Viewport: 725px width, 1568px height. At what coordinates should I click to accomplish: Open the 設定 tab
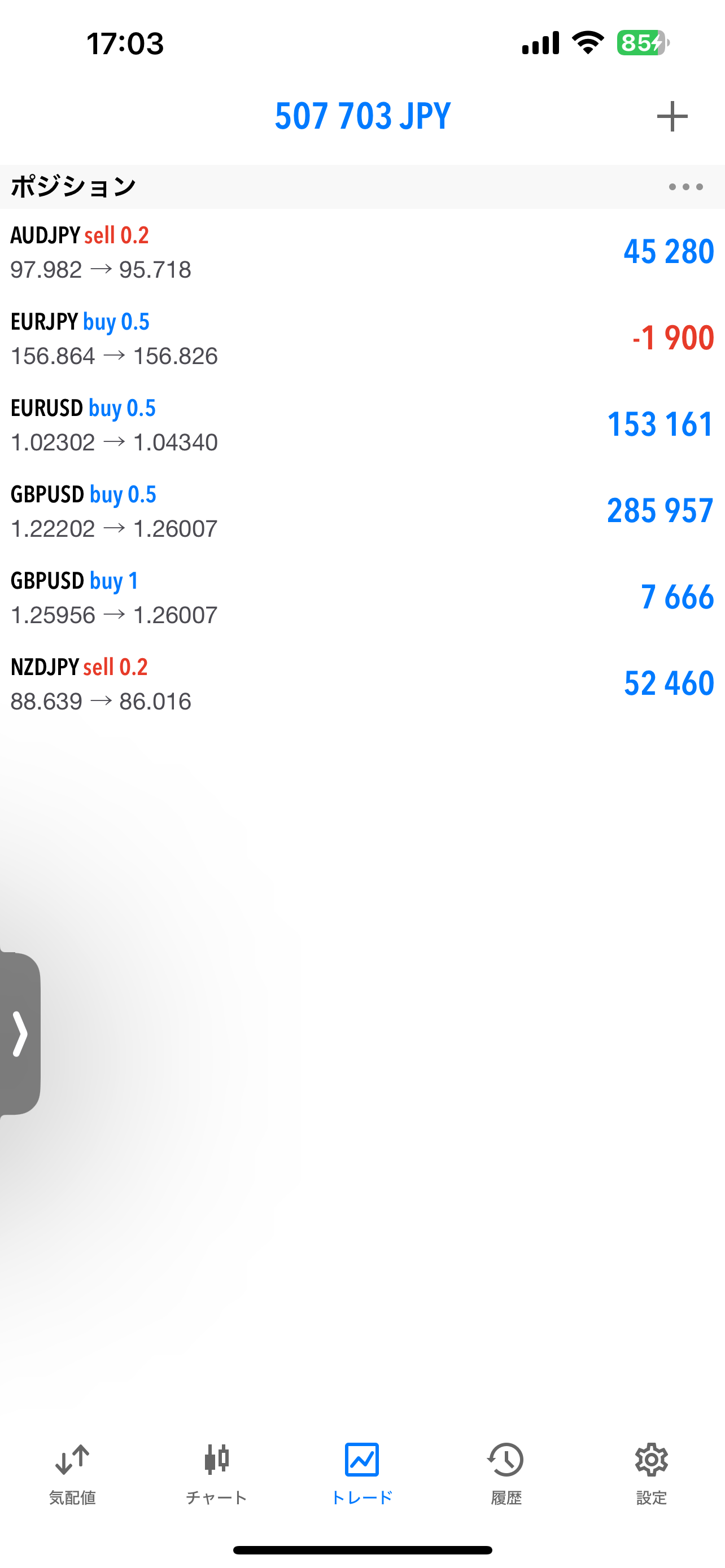click(x=652, y=1473)
